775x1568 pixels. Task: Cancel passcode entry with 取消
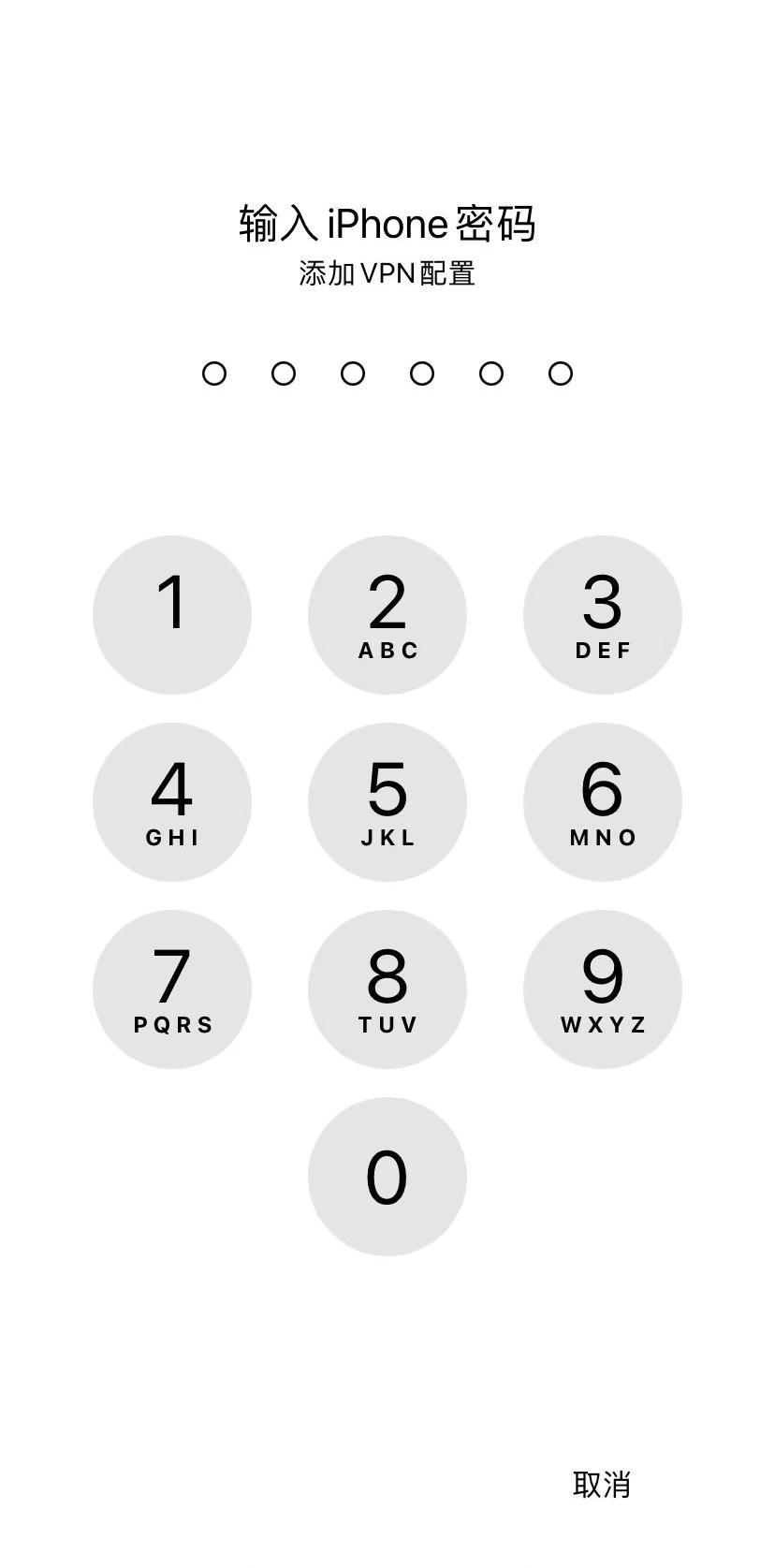pyautogui.click(x=602, y=1484)
